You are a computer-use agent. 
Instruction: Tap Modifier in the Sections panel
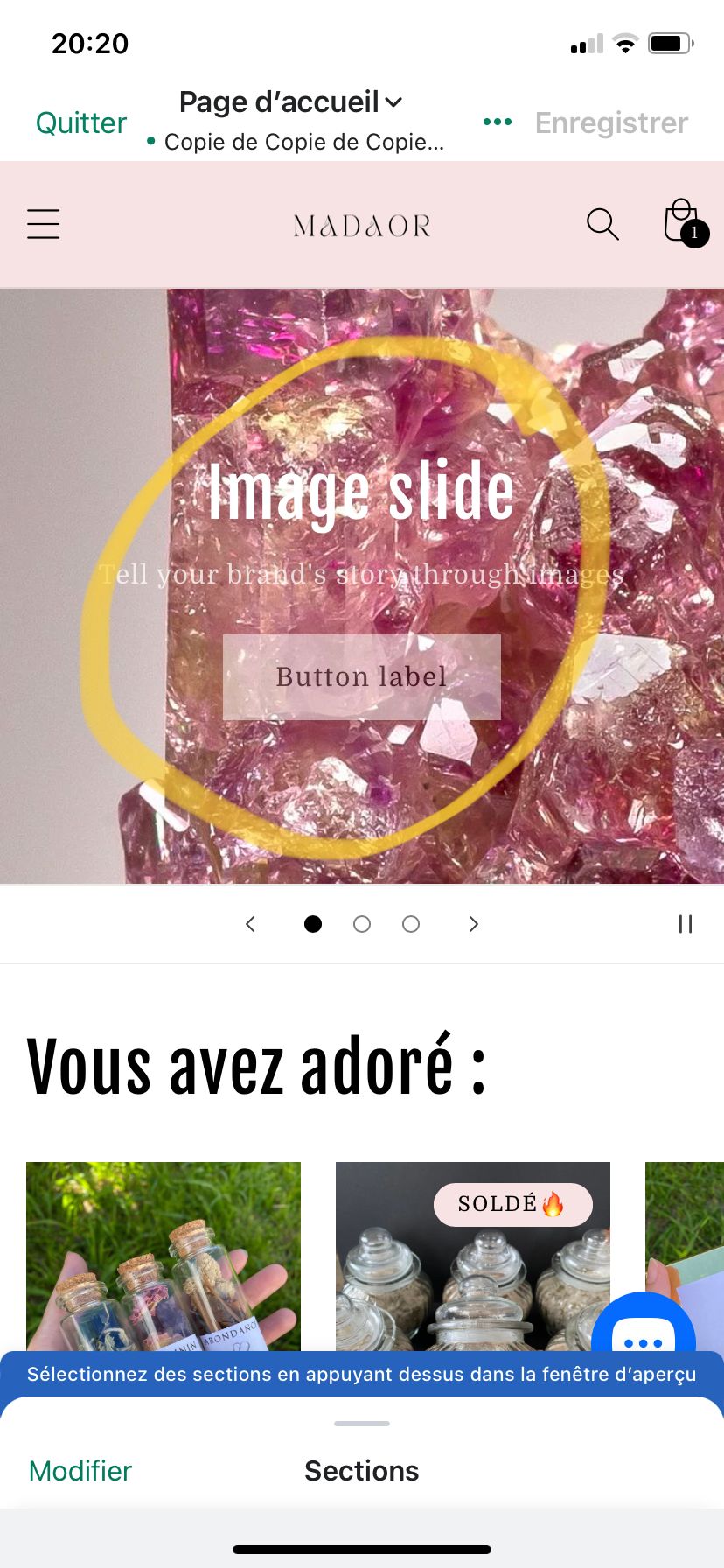point(80,1471)
